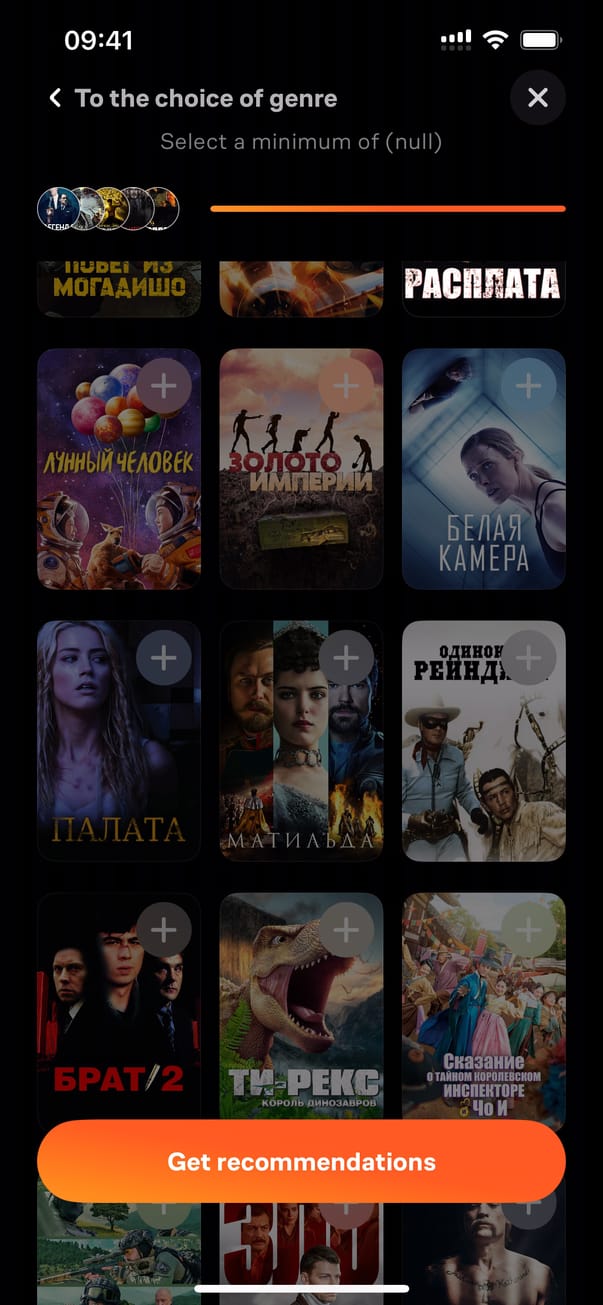The image size is (603, 1305).
Task: View the selected movies avatar stack
Action: pos(108,208)
